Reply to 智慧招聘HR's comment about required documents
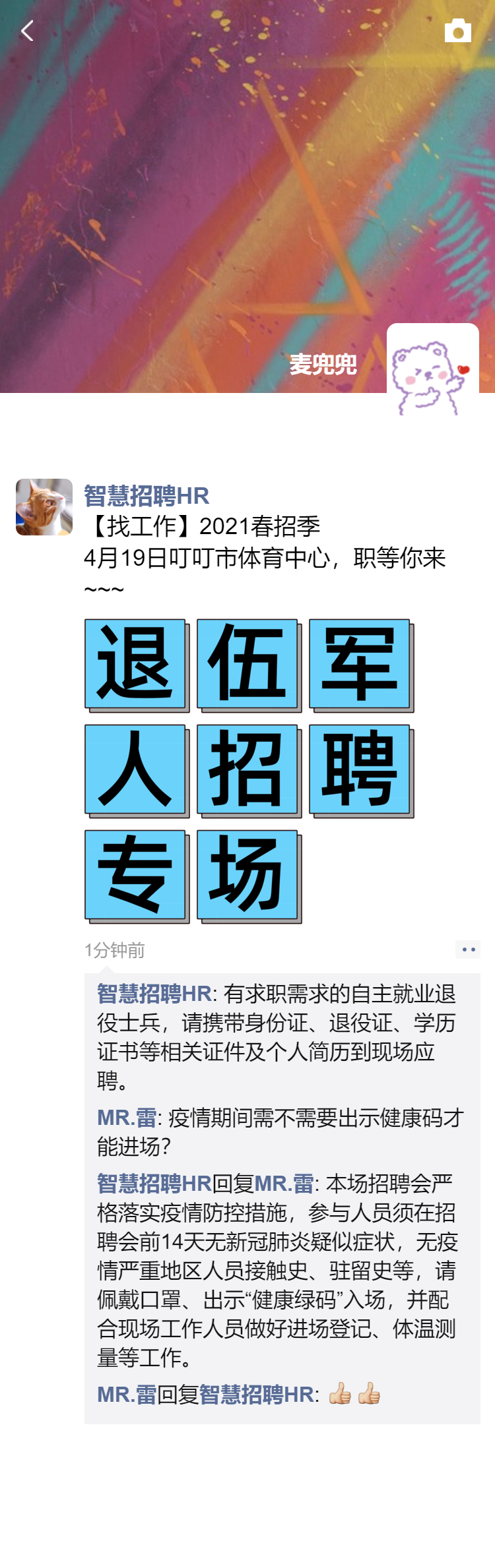Viewport: 495px width, 1568px height. [x=277, y=1037]
